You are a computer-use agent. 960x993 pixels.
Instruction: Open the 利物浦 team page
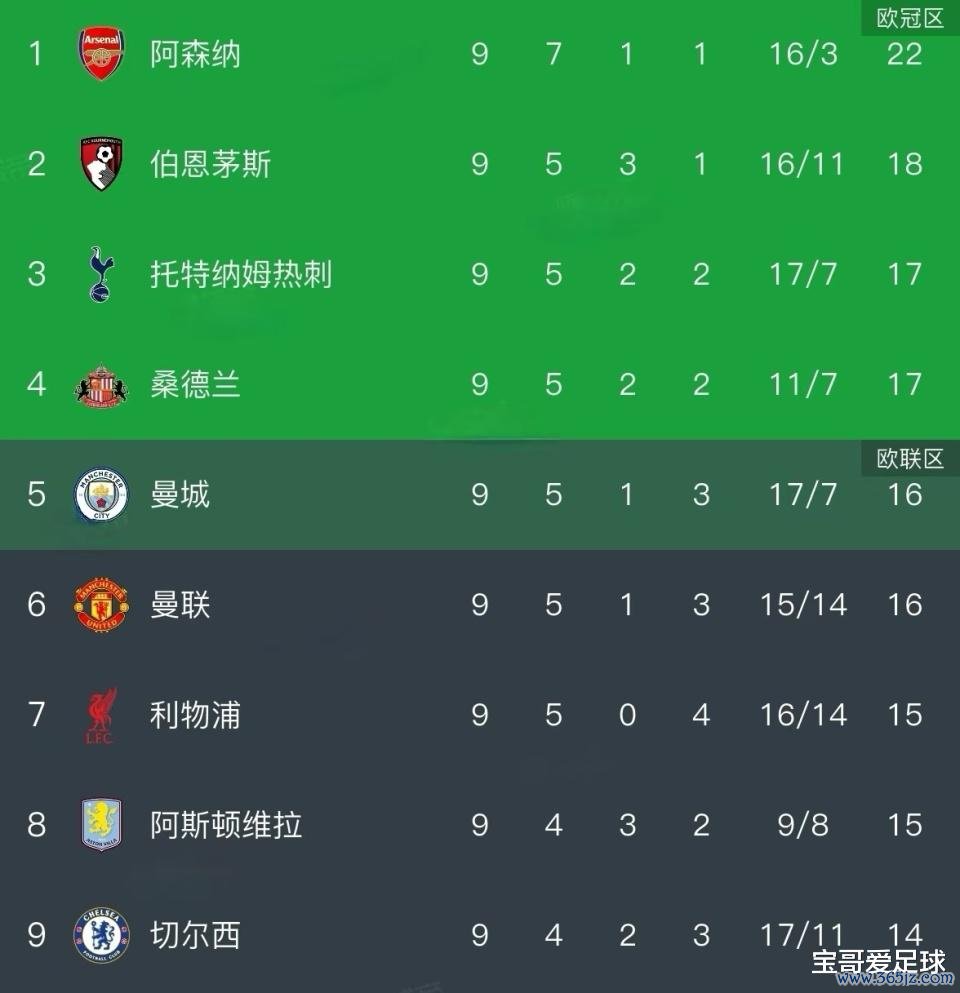tap(196, 715)
